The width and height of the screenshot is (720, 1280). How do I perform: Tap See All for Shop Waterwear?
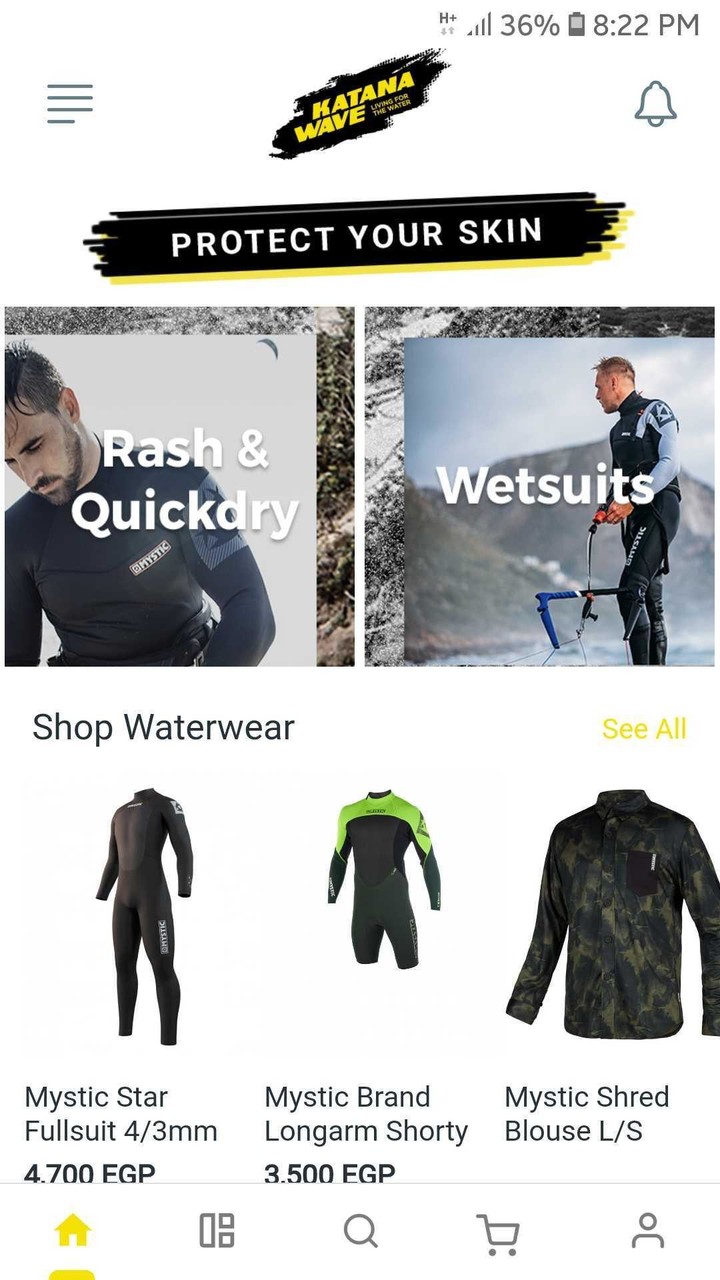[x=643, y=729]
